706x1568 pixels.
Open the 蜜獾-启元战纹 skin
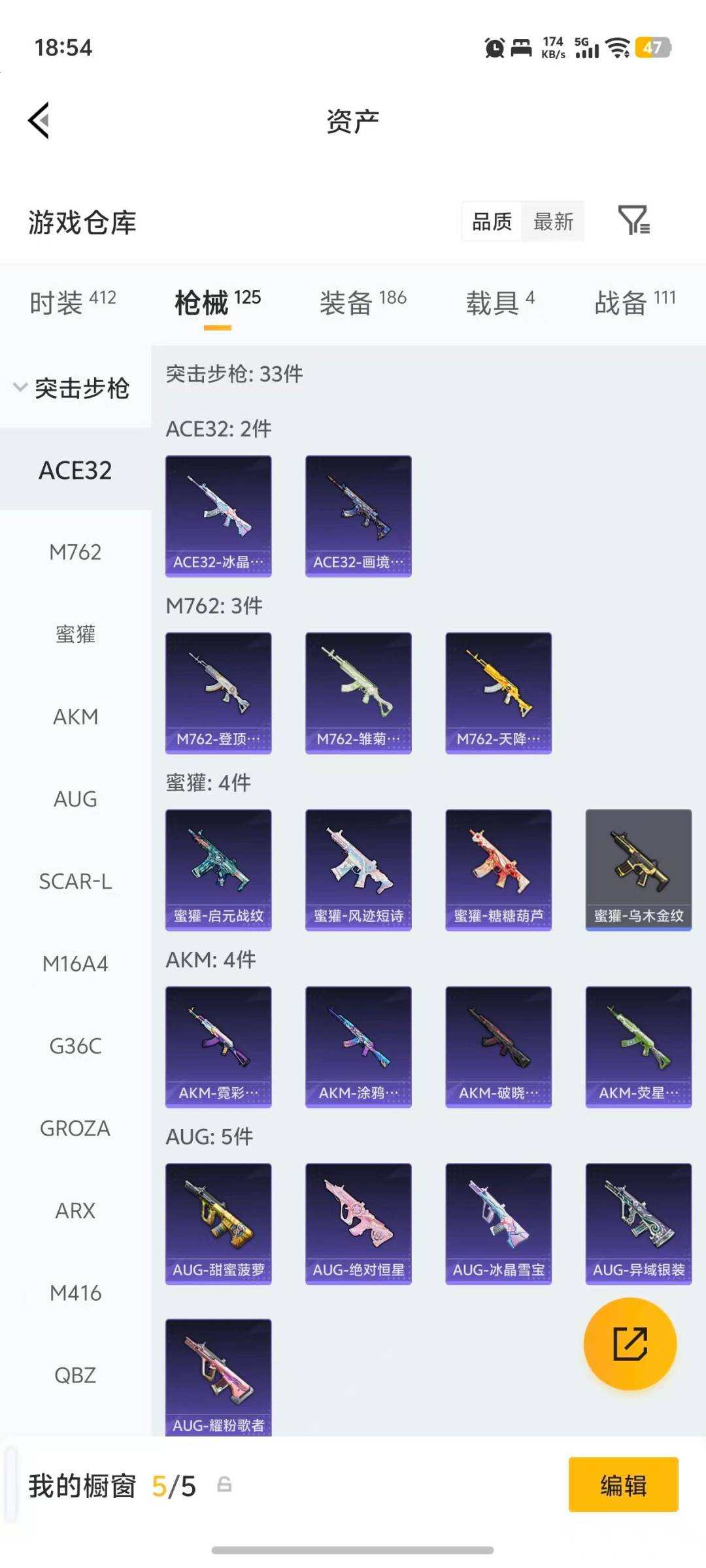[x=218, y=869]
